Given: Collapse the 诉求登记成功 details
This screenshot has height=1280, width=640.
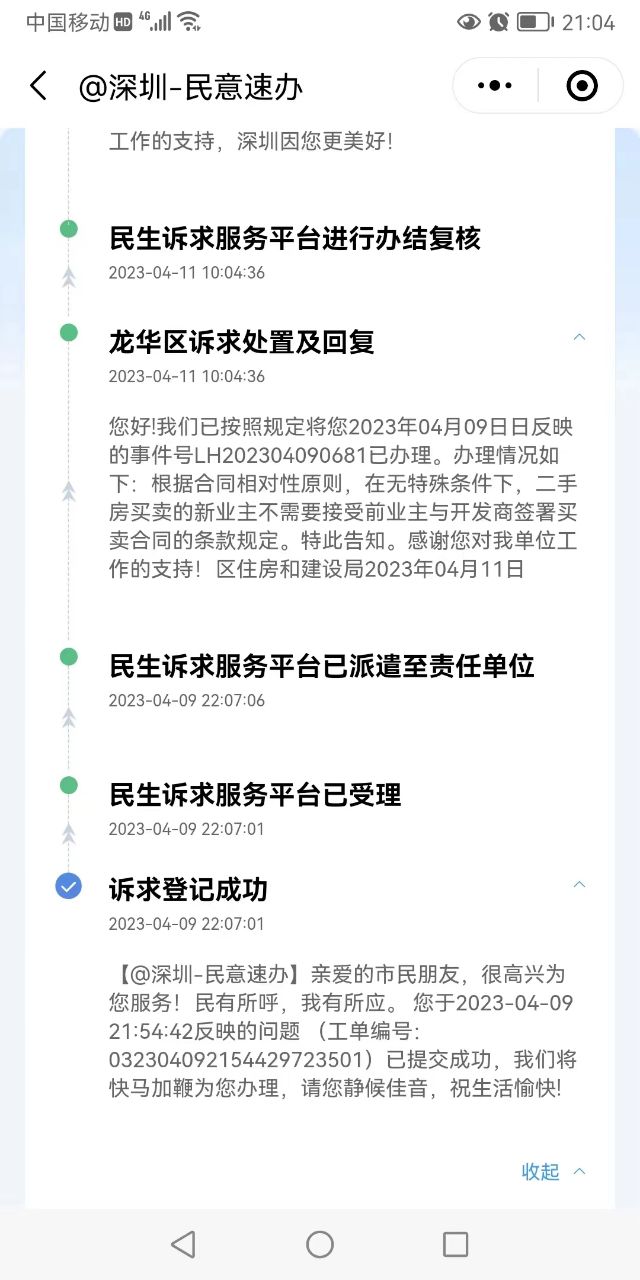Looking at the screenshot, I should click(579, 885).
